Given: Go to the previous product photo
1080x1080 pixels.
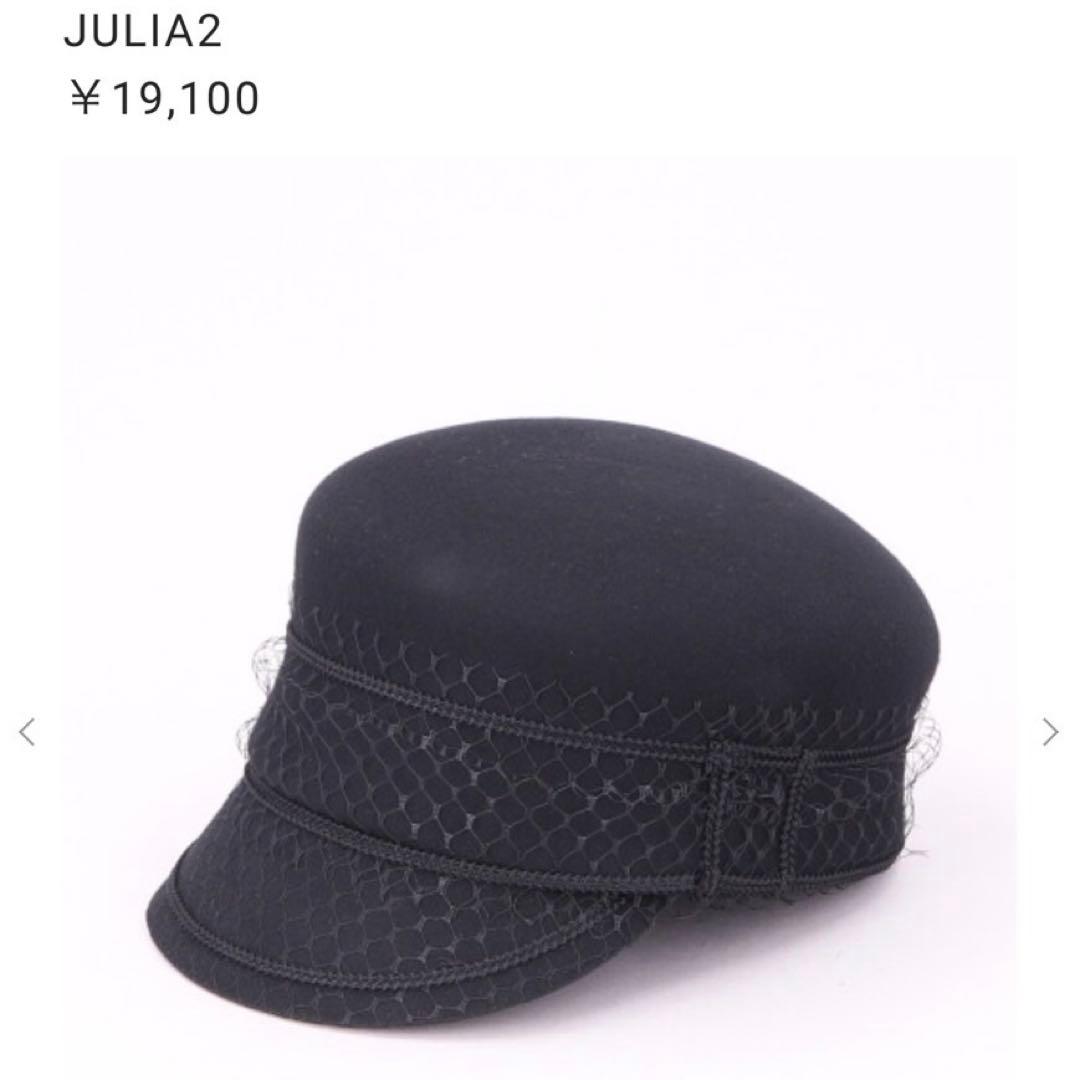Looking at the screenshot, I should point(28,733).
